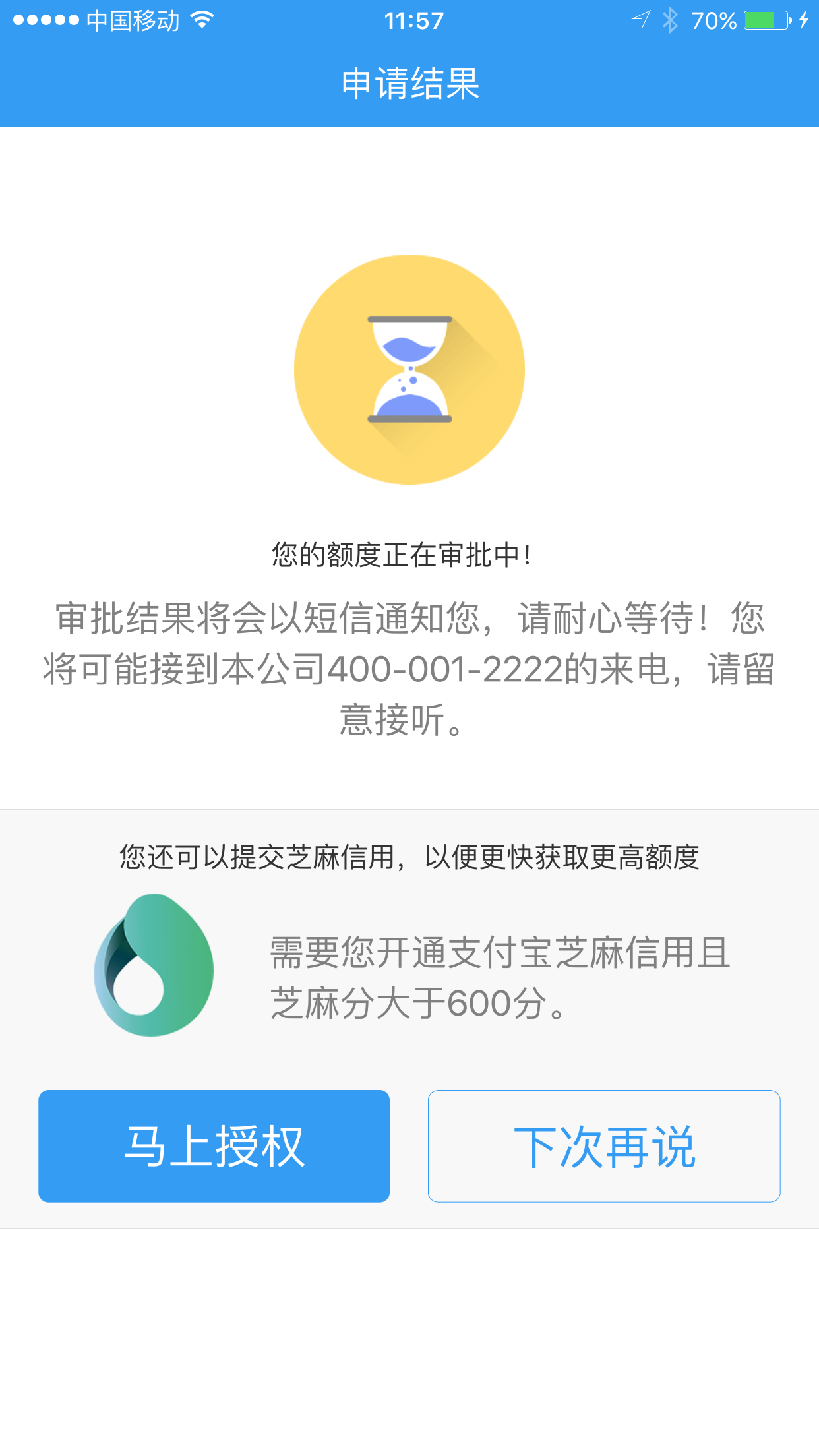
Task: Choose 下次再说 to skip authorization
Action: point(604,1146)
